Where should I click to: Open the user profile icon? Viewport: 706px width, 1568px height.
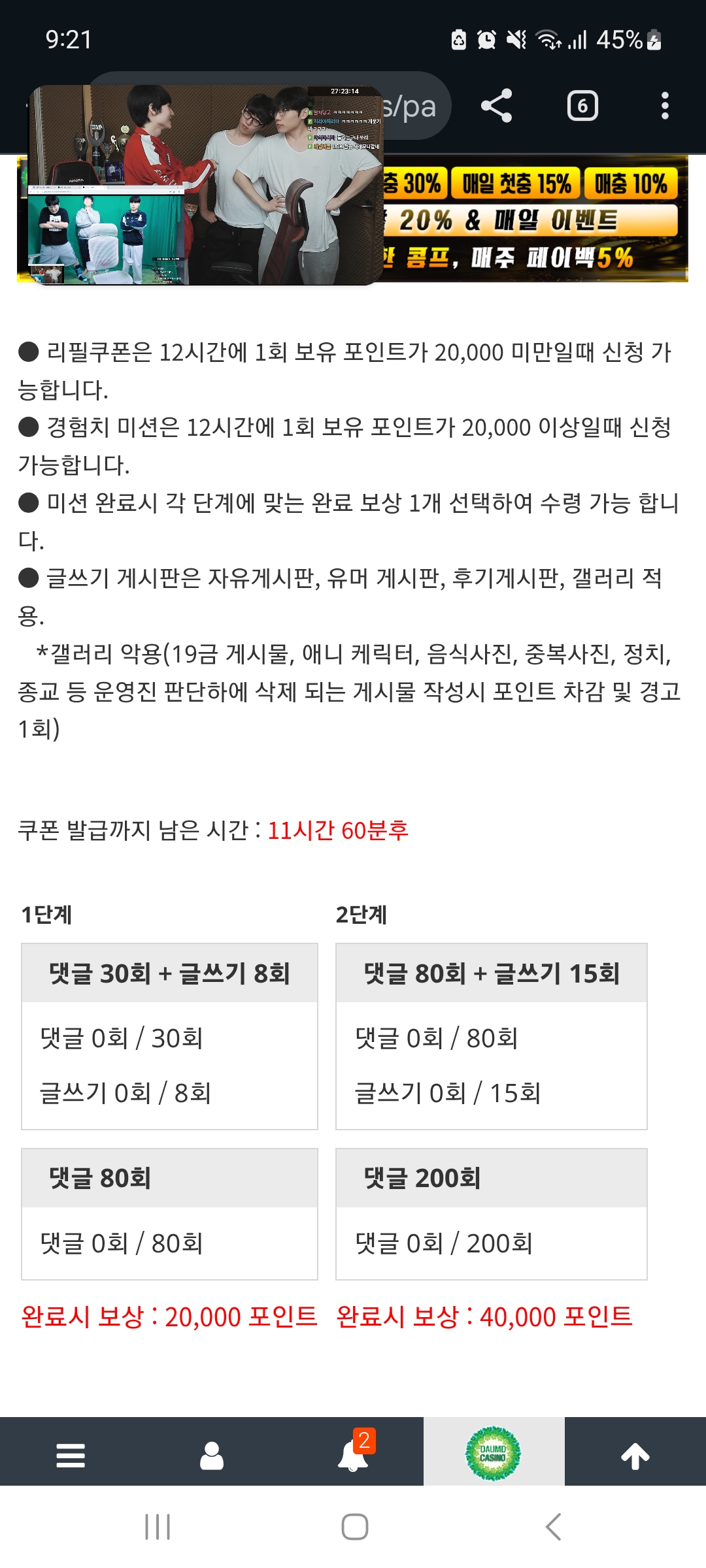(212, 1456)
